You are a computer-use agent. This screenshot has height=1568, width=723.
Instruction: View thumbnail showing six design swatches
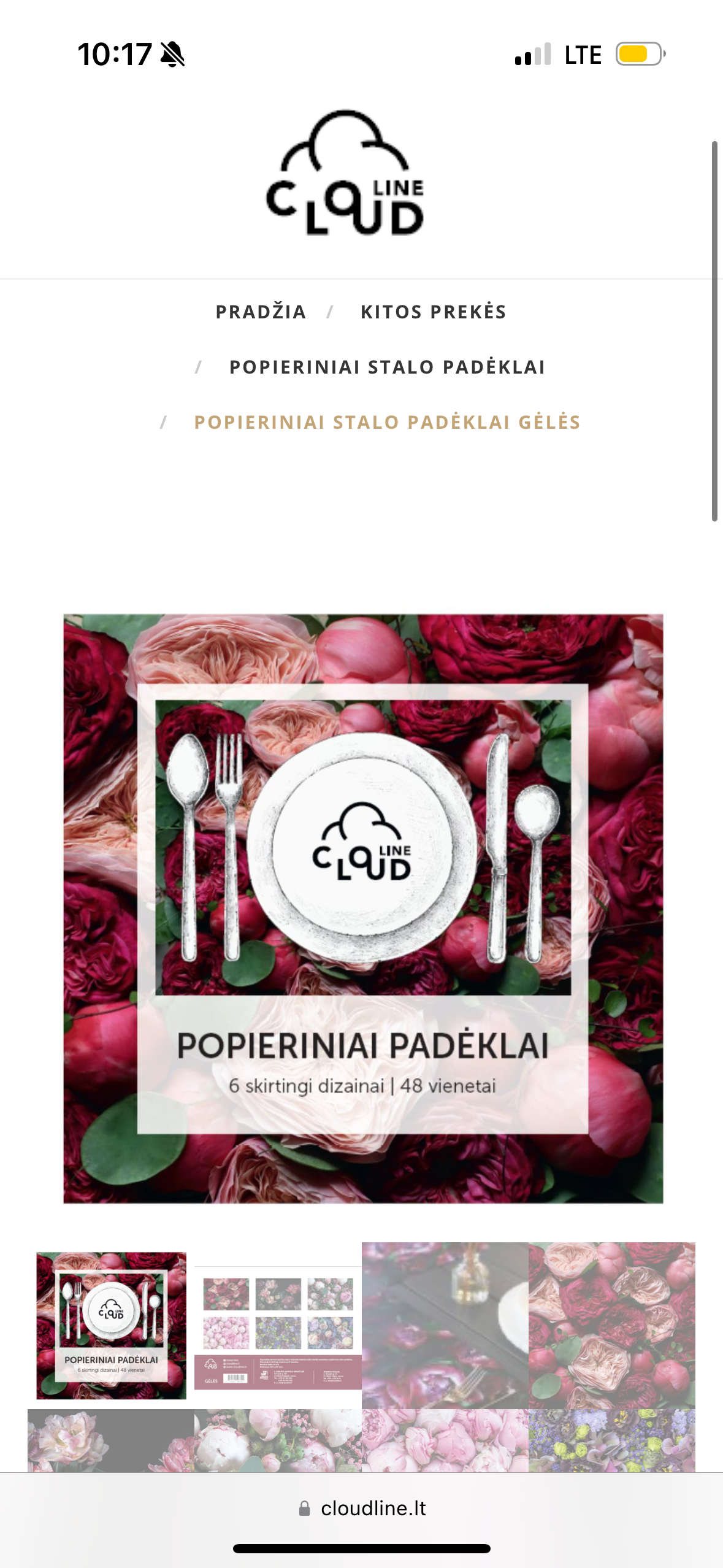278,1326
